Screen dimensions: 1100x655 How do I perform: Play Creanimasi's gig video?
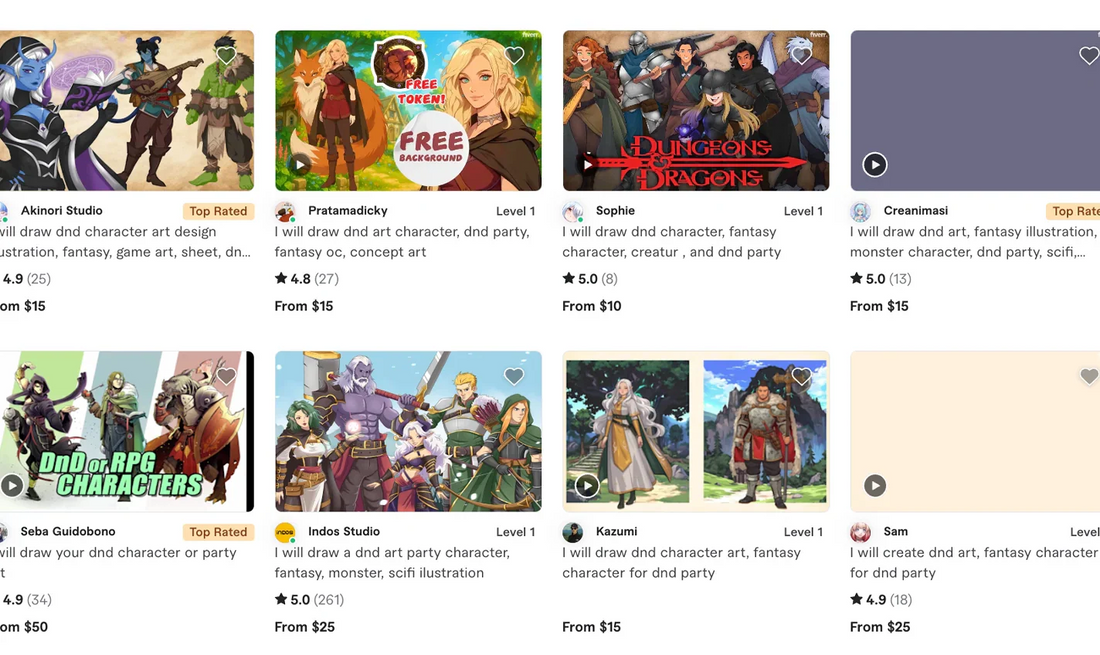875,164
